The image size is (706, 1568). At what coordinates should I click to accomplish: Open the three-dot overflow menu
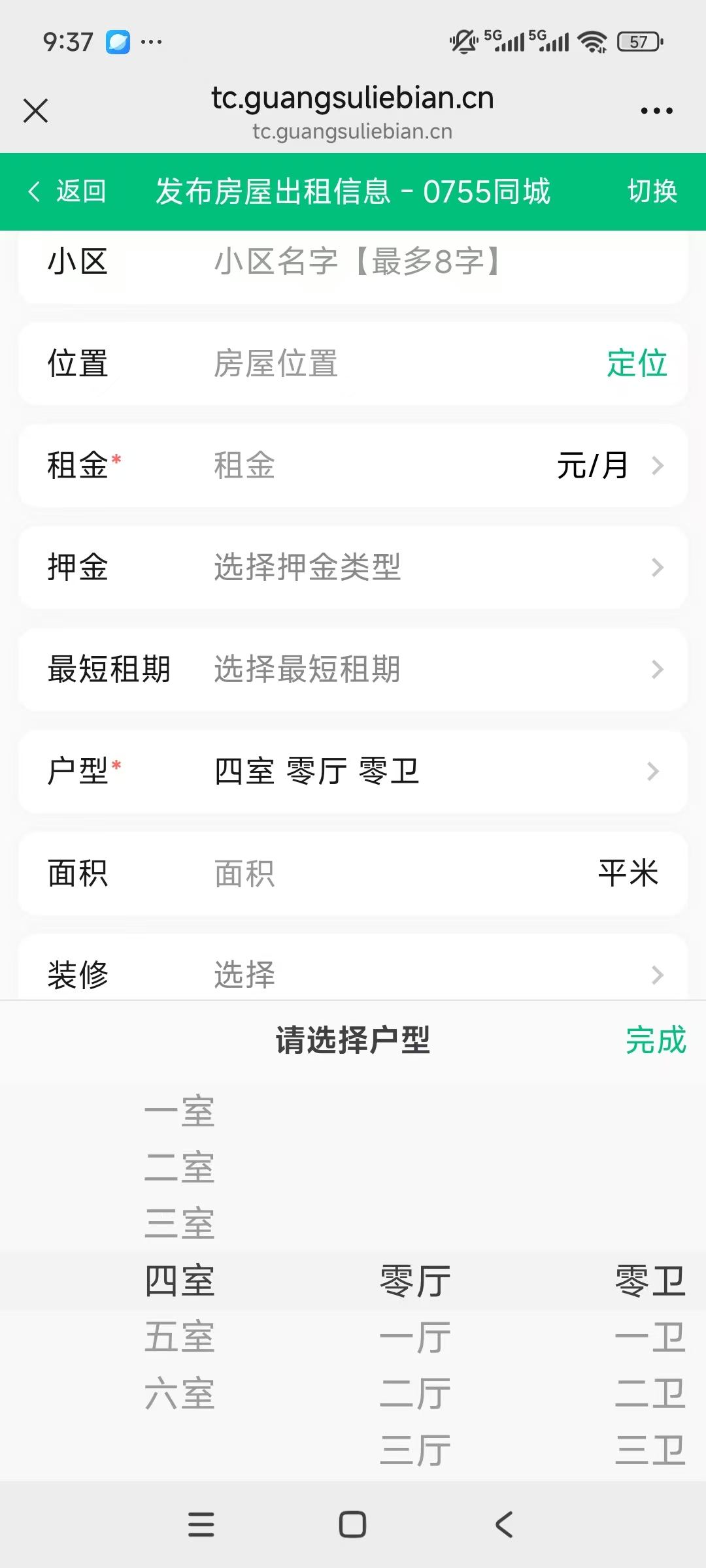click(656, 110)
